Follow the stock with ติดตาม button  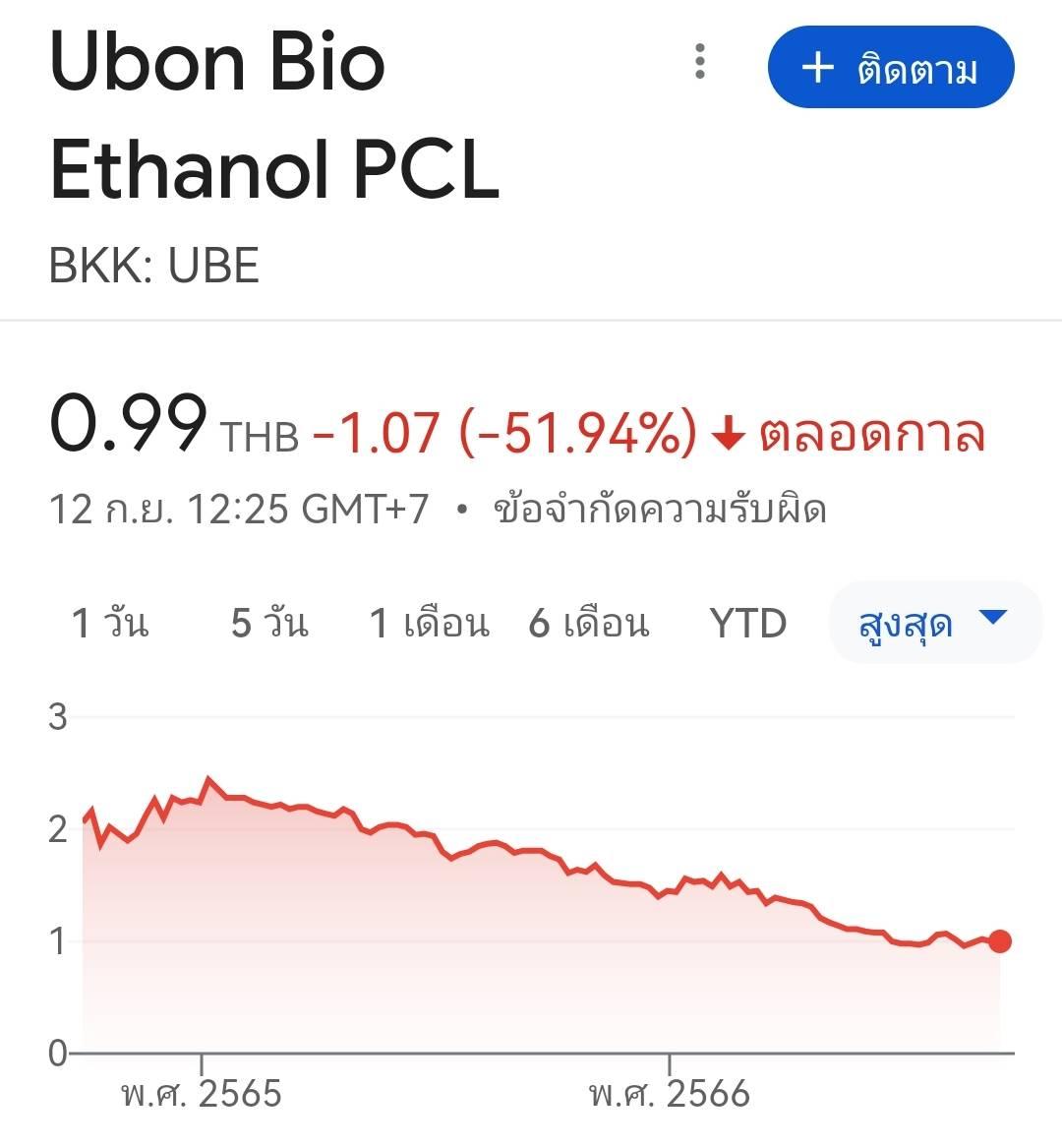coord(891,67)
